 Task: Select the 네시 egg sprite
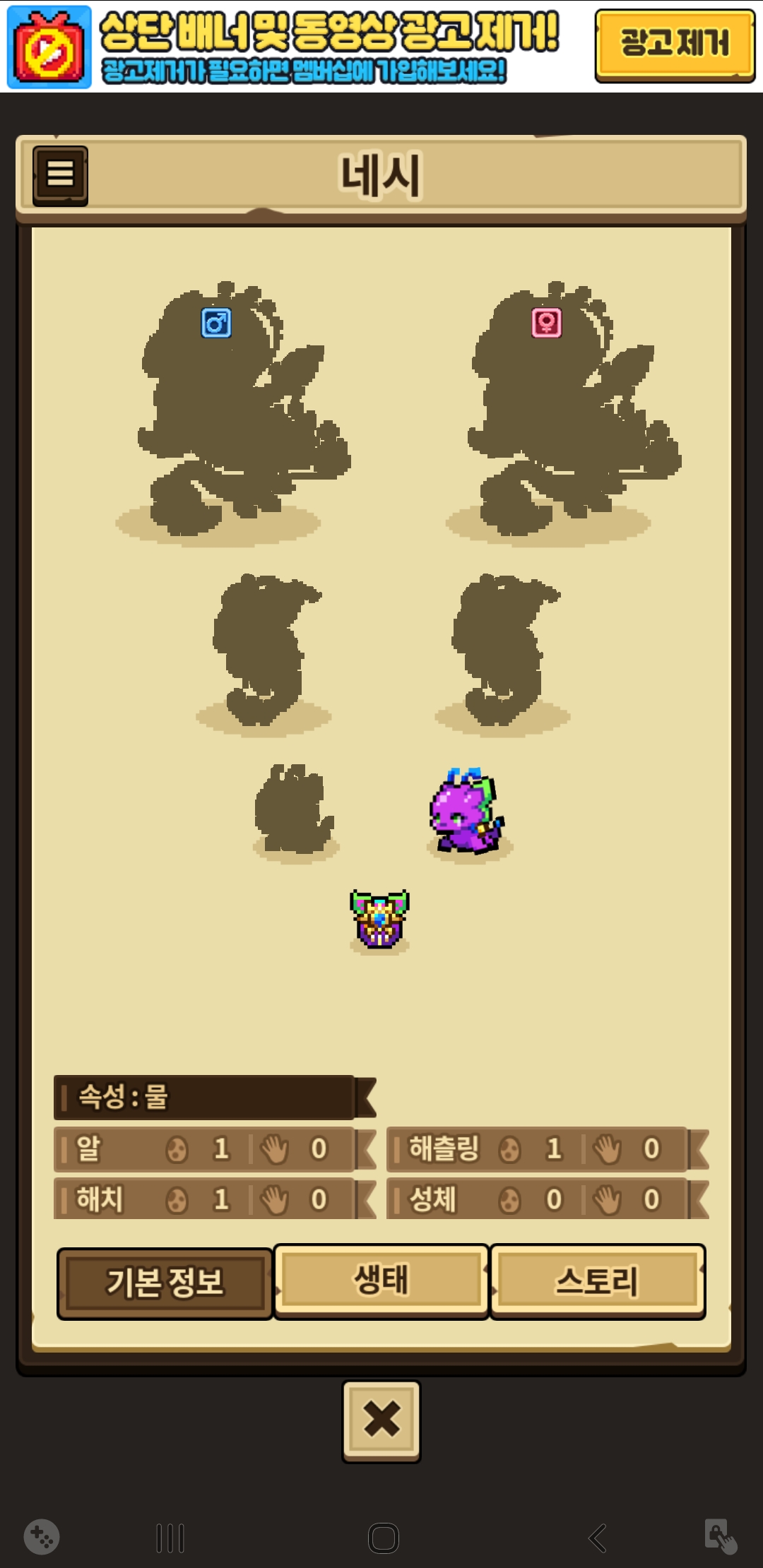[x=380, y=920]
